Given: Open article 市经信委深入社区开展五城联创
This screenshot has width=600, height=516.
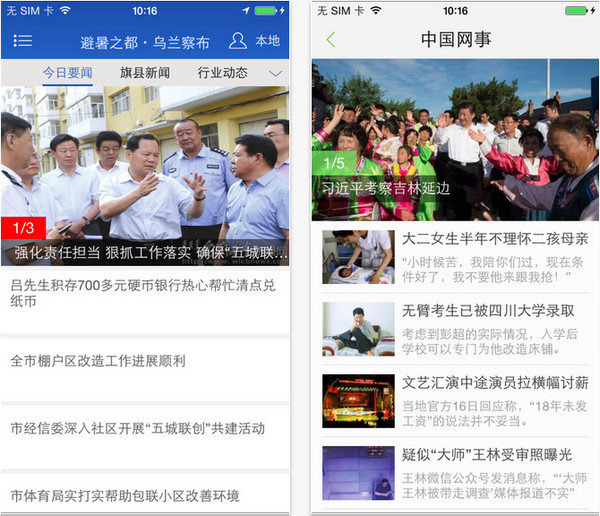Looking at the screenshot, I should tap(145, 428).
